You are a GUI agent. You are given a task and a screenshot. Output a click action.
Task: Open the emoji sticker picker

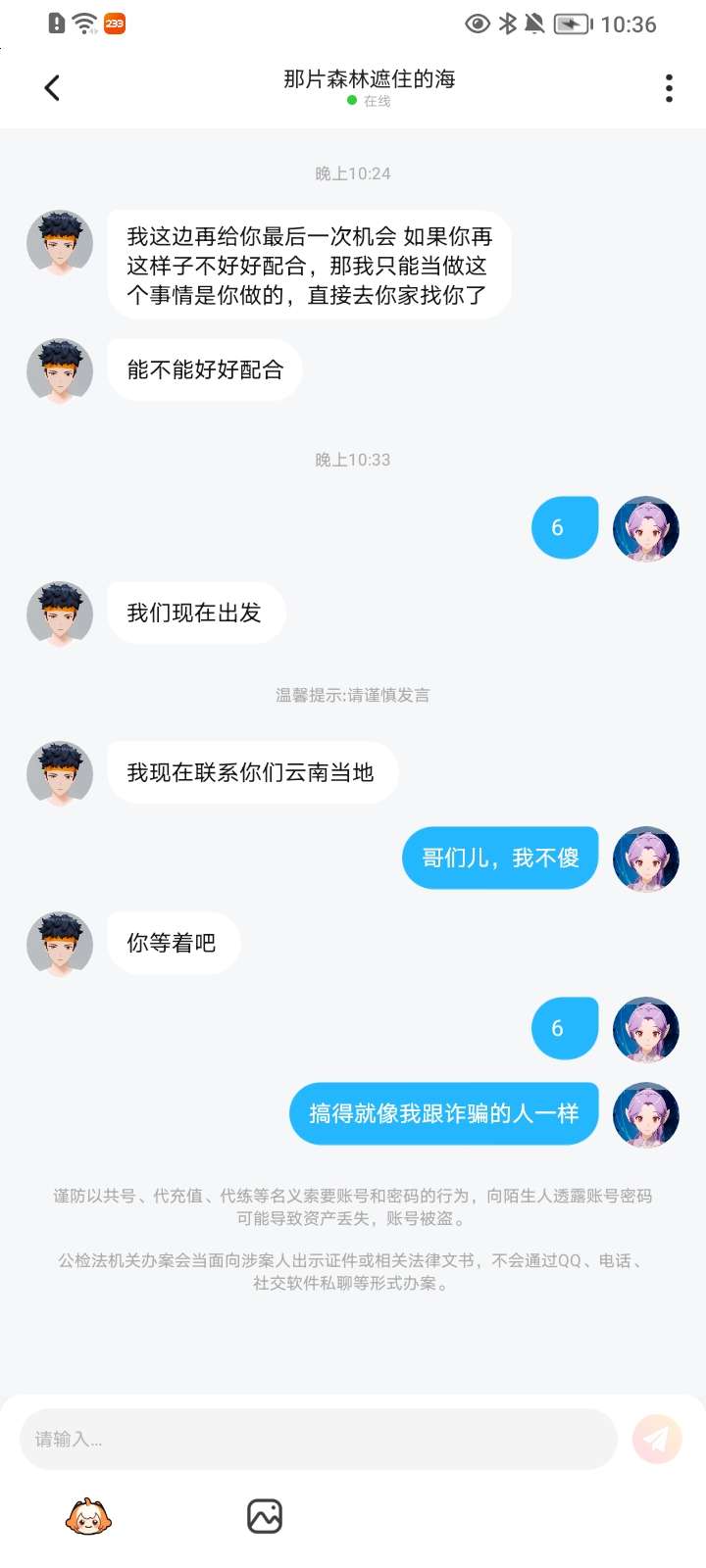88,1516
